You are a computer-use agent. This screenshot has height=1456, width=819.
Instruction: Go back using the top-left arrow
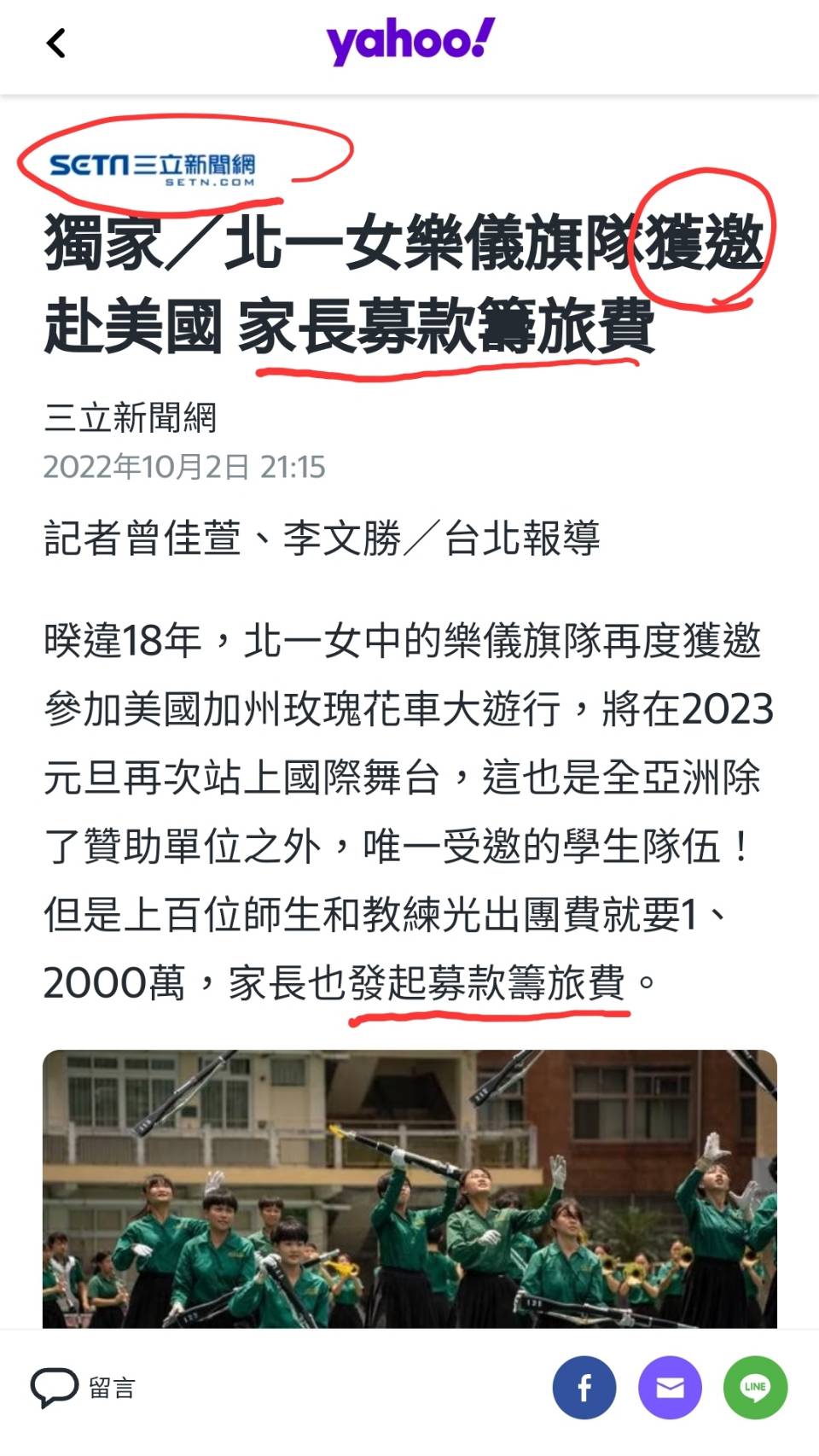point(56,44)
